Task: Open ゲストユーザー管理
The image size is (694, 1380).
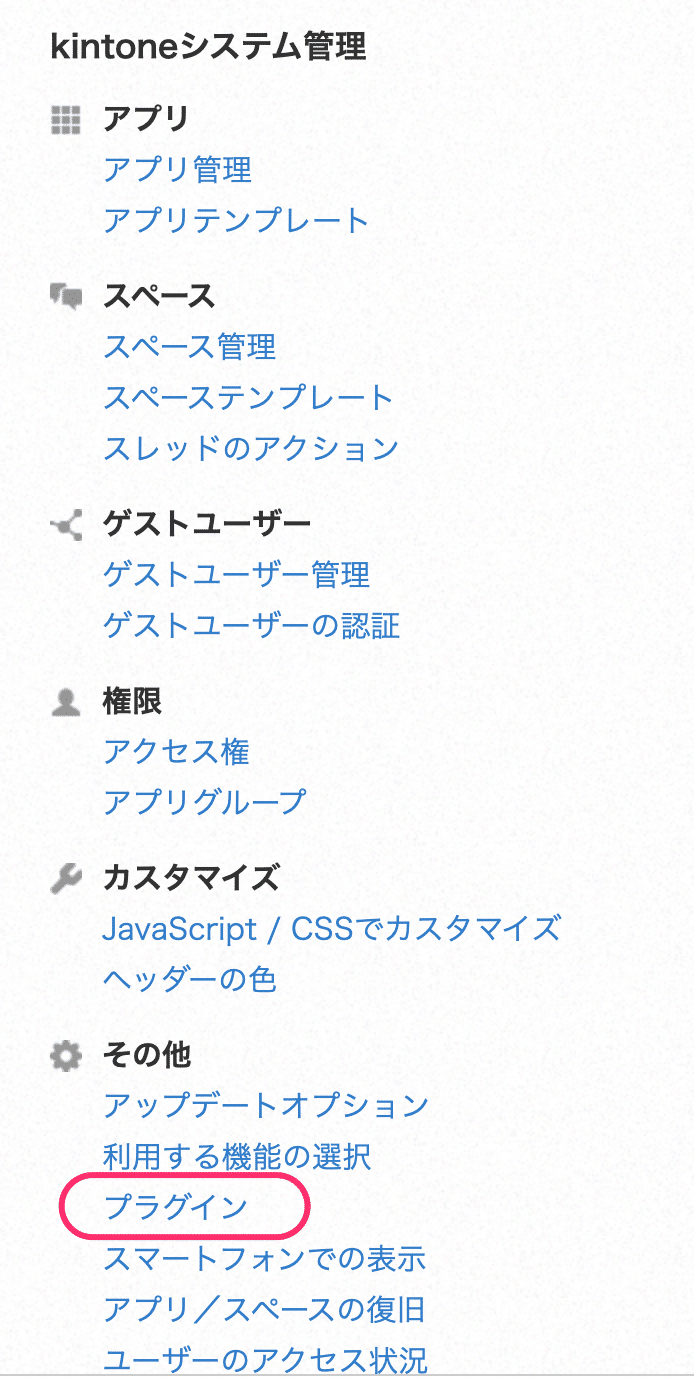Action: [x=237, y=575]
